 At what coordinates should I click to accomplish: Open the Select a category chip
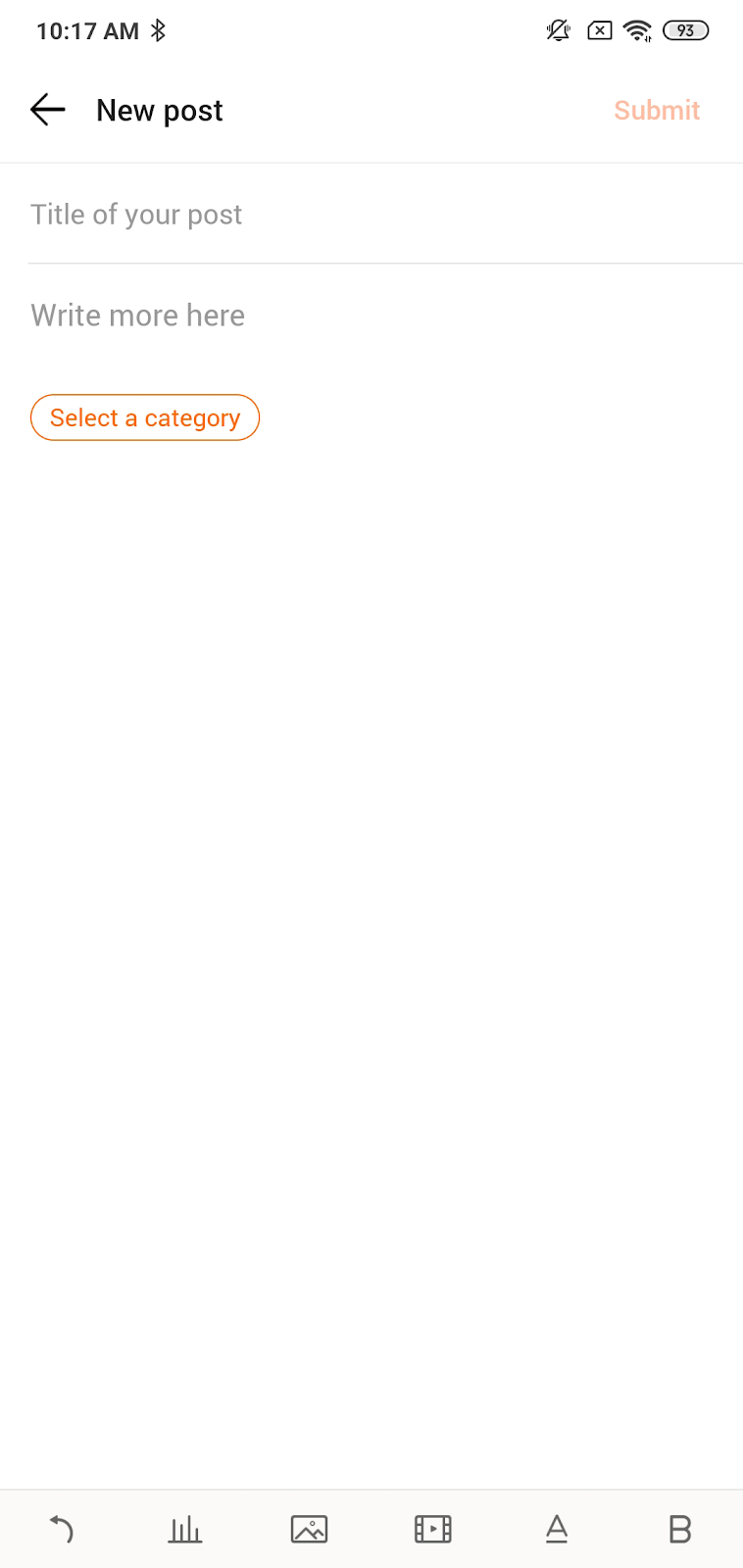[x=145, y=417]
